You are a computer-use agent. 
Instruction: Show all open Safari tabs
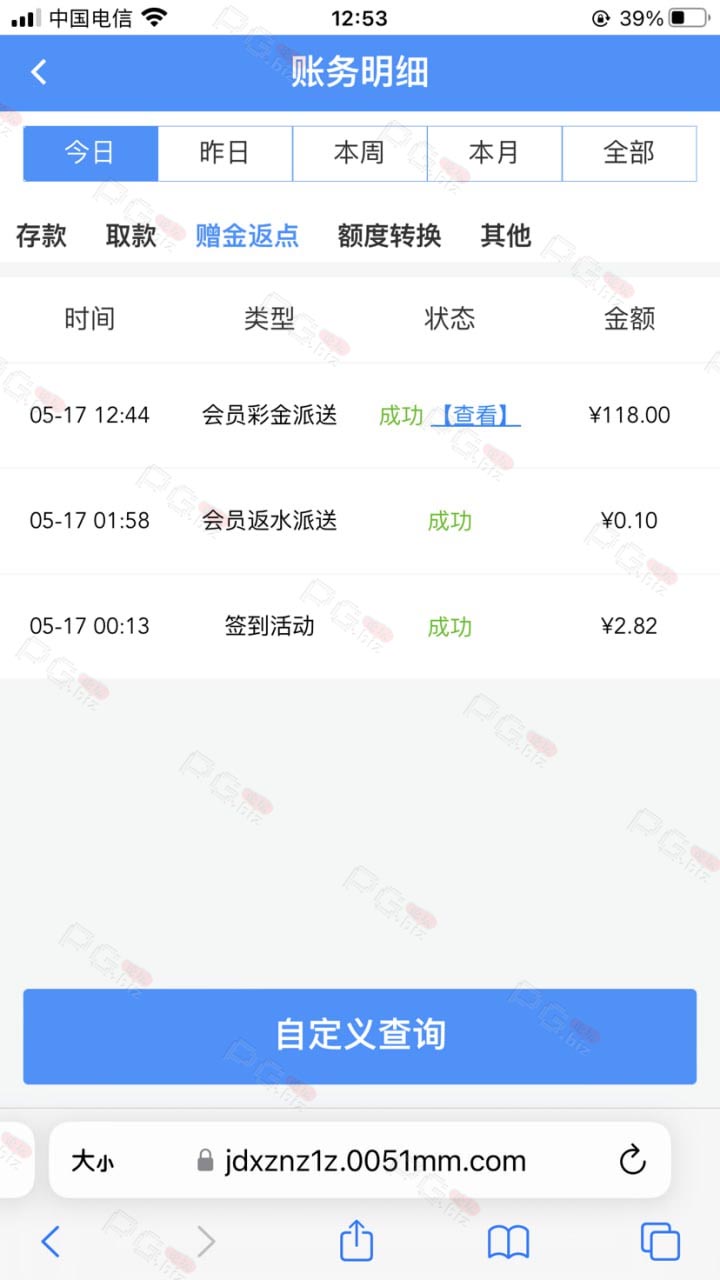tap(660, 1242)
